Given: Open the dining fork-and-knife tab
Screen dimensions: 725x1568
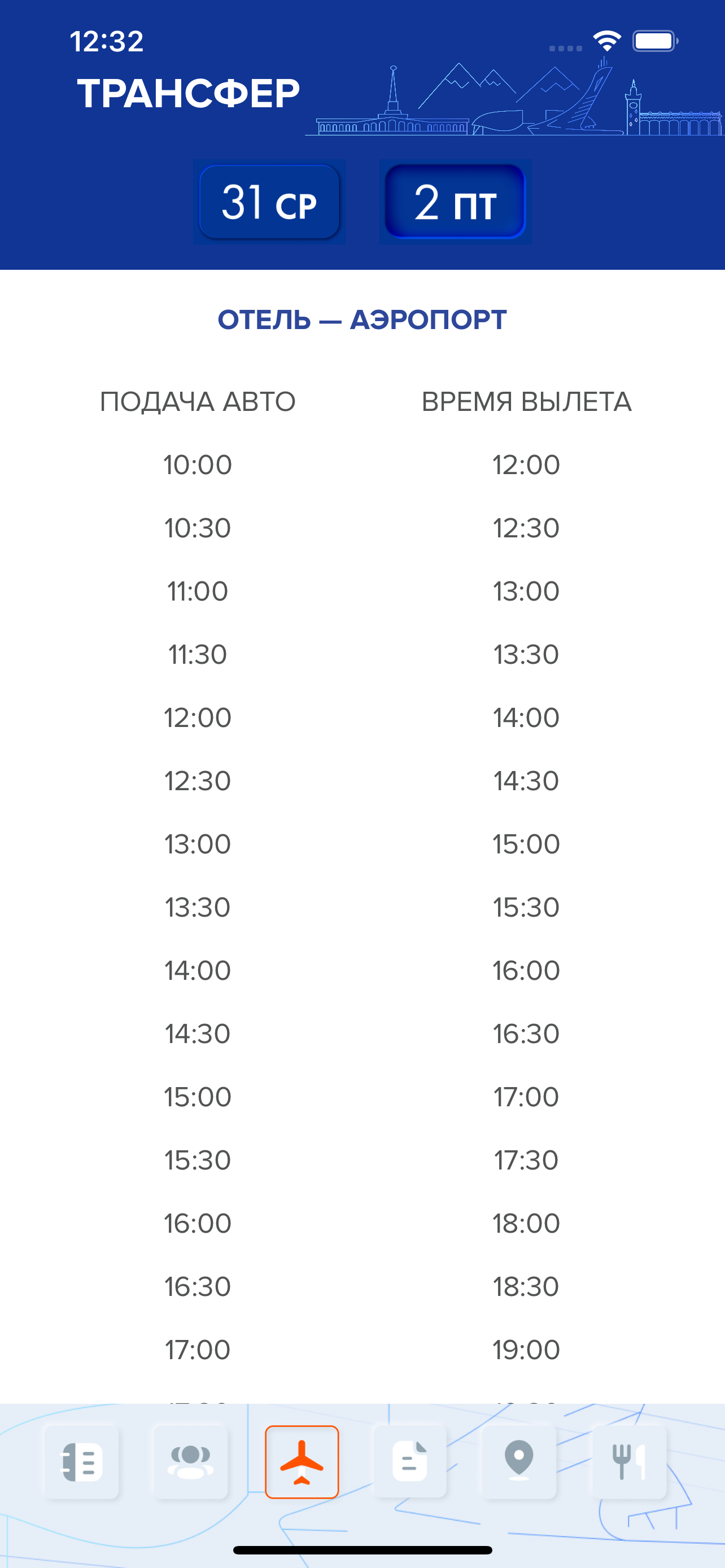Looking at the screenshot, I should 628,1461.
